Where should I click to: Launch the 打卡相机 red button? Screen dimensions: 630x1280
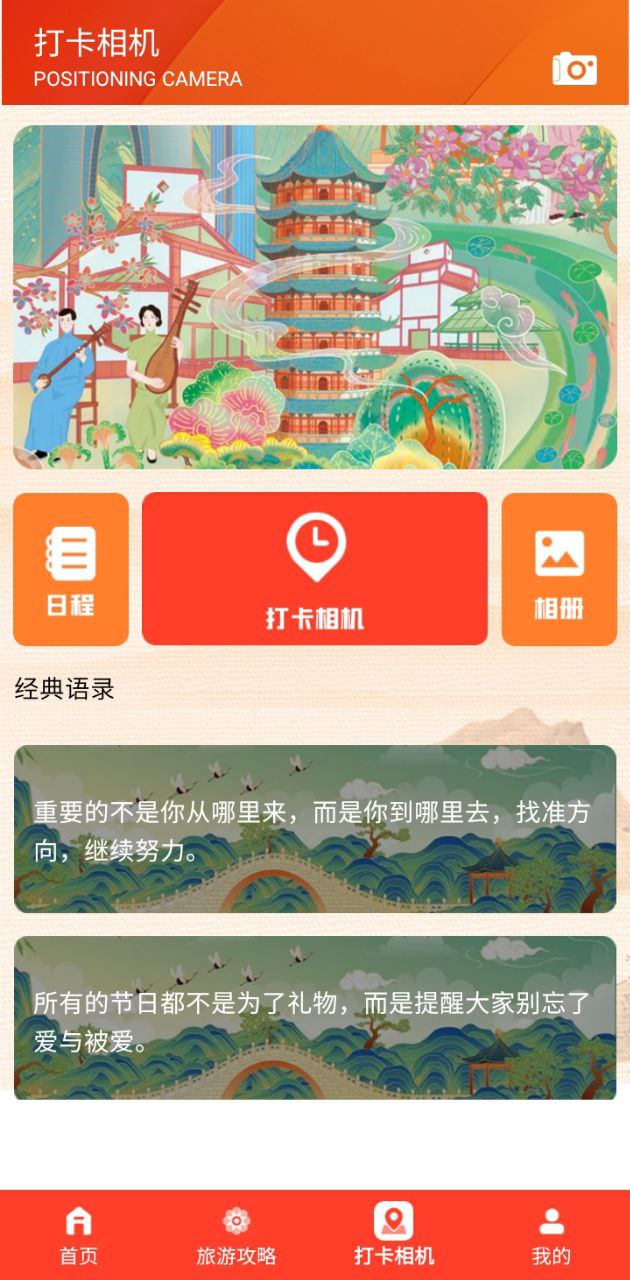click(x=315, y=569)
